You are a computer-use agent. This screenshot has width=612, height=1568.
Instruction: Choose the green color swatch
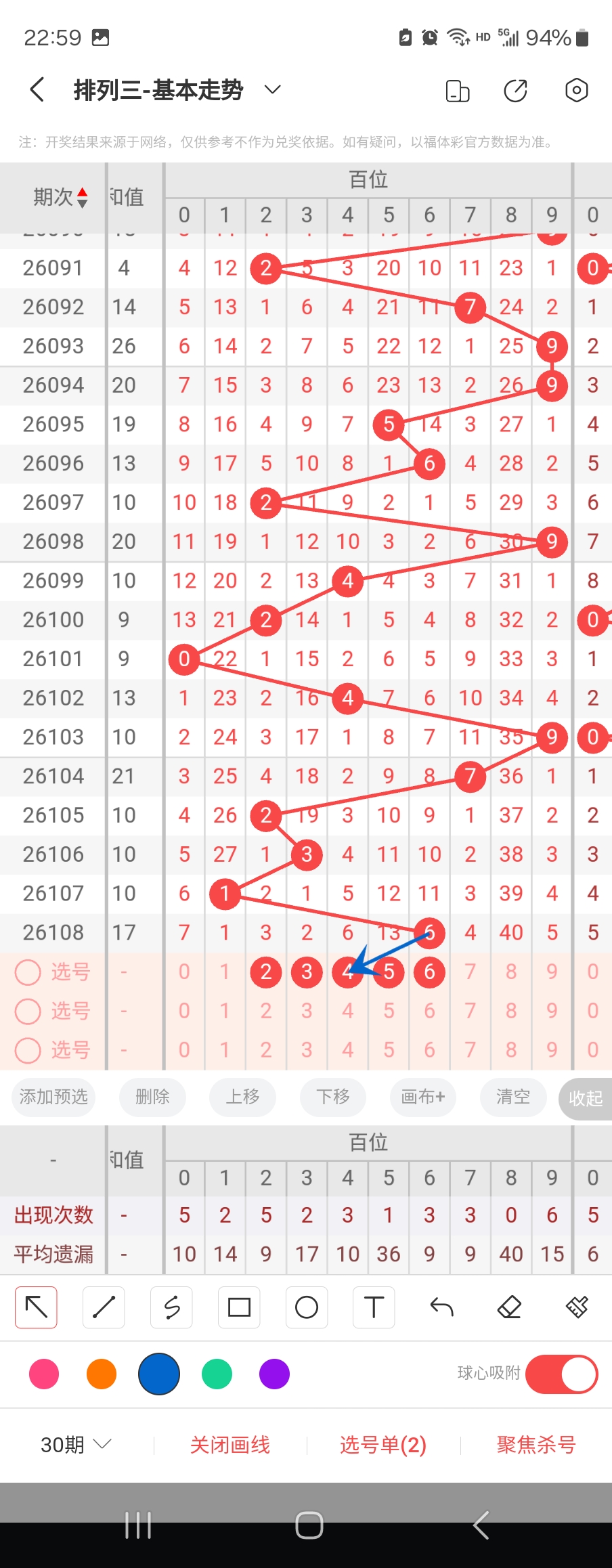(217, 1374)
